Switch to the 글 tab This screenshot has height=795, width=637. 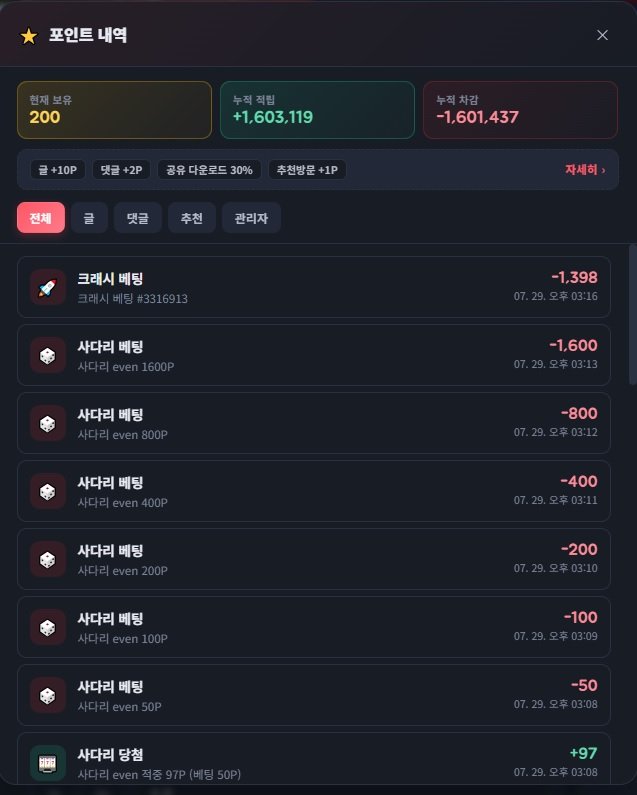pos(89,218)
